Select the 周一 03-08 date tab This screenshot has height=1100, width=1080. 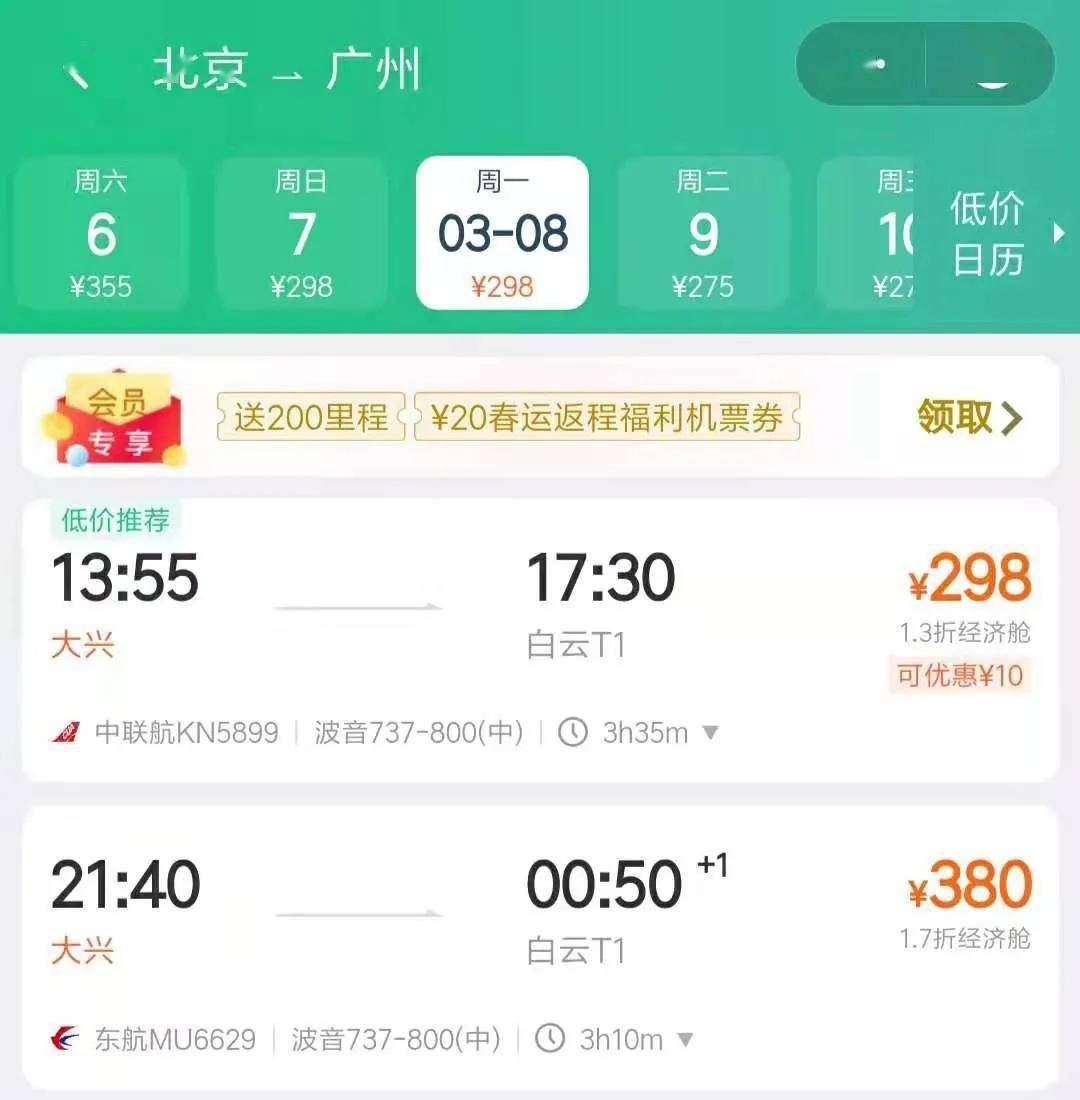pyautogui.click(x=502, y=234)
